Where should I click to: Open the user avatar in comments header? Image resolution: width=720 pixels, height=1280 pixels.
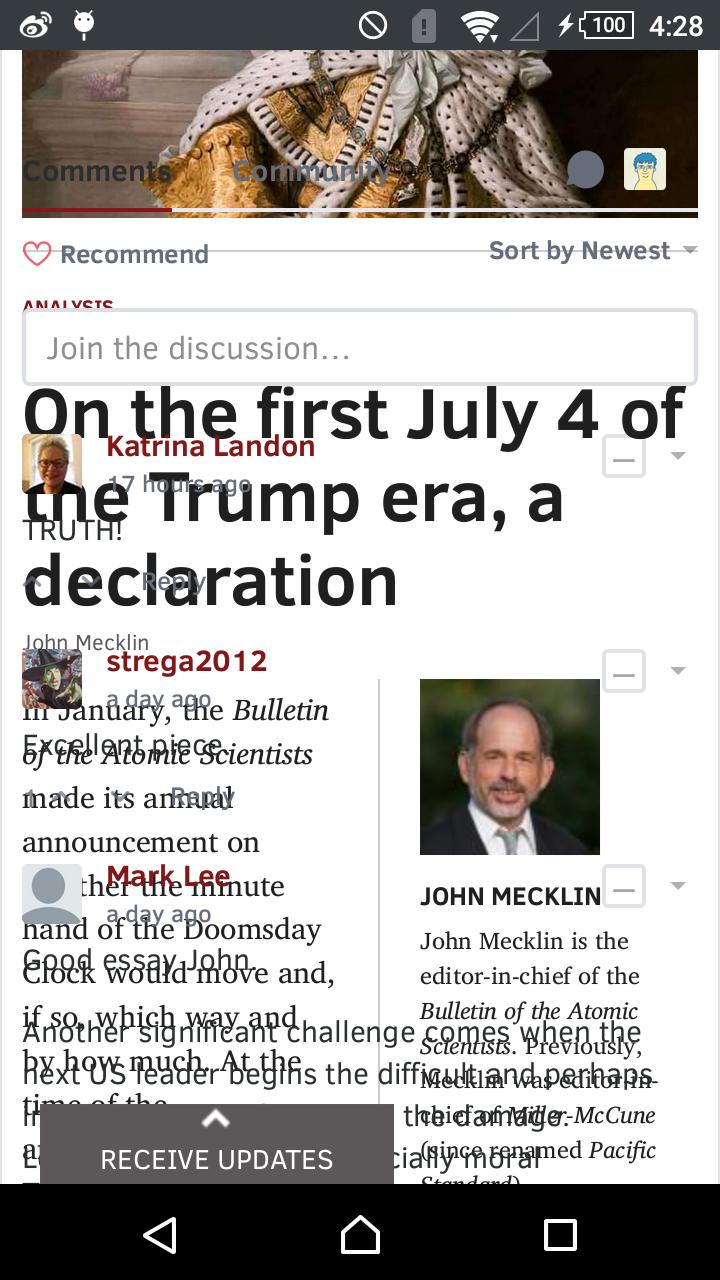pyautogui.click(x=645, y=170)
